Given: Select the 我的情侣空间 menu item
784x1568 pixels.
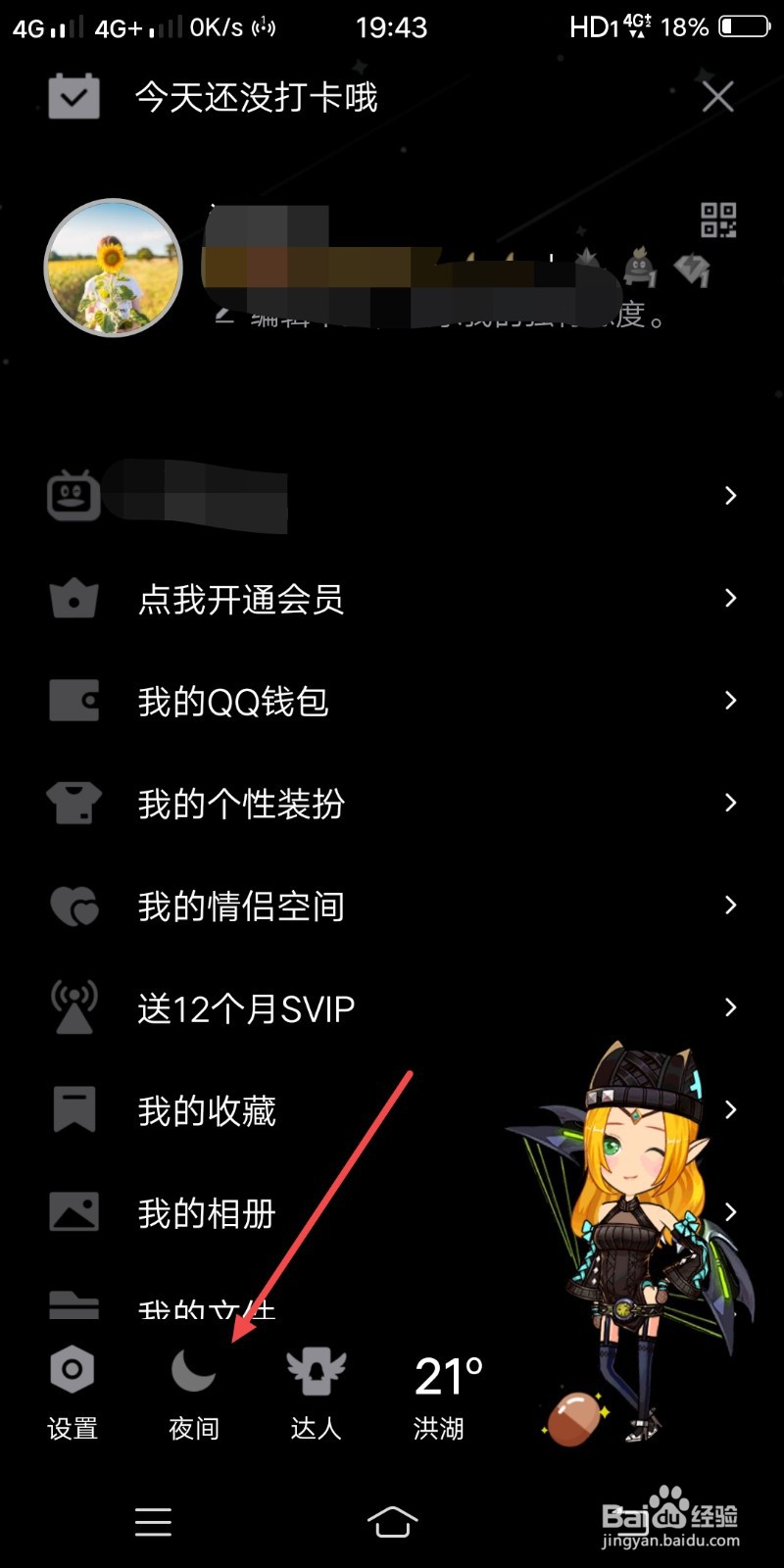Looking at the screenshot, I should coord(240,906).
